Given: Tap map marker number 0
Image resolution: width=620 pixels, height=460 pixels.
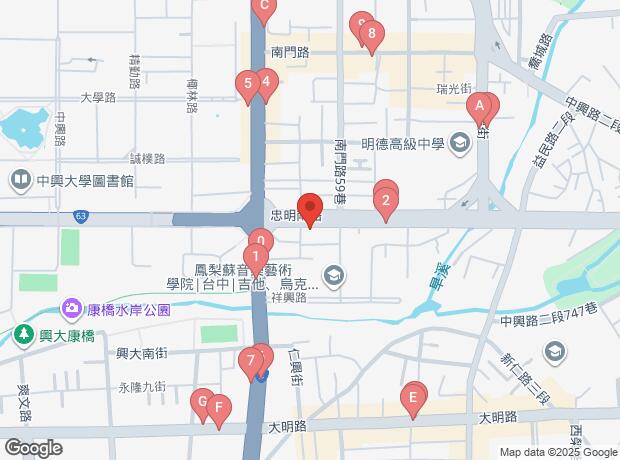Looking at the screenshot, I should tap(261, 240).
